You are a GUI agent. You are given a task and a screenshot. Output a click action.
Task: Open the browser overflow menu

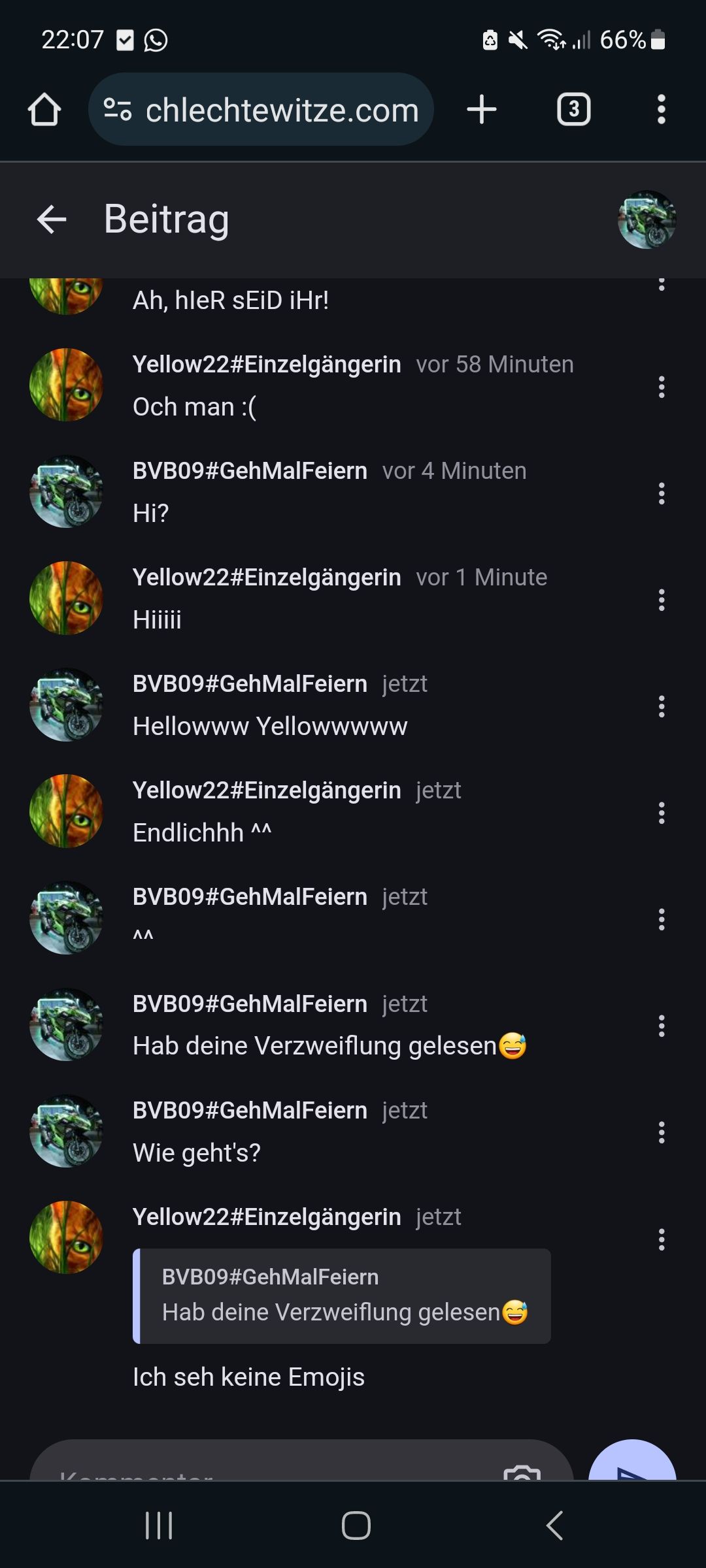click(662, 109)
